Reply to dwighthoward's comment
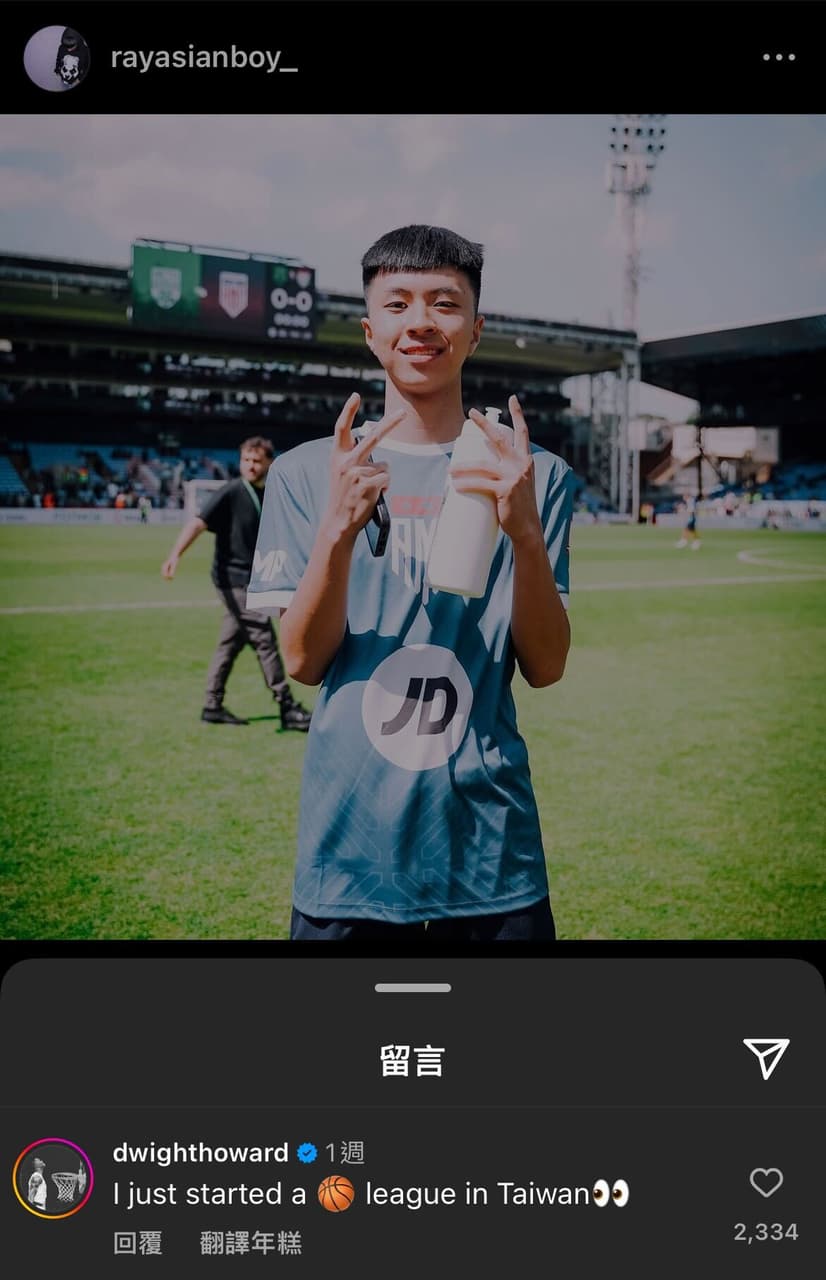This screenshot has height=1280, width=826. click(138, 1243)
